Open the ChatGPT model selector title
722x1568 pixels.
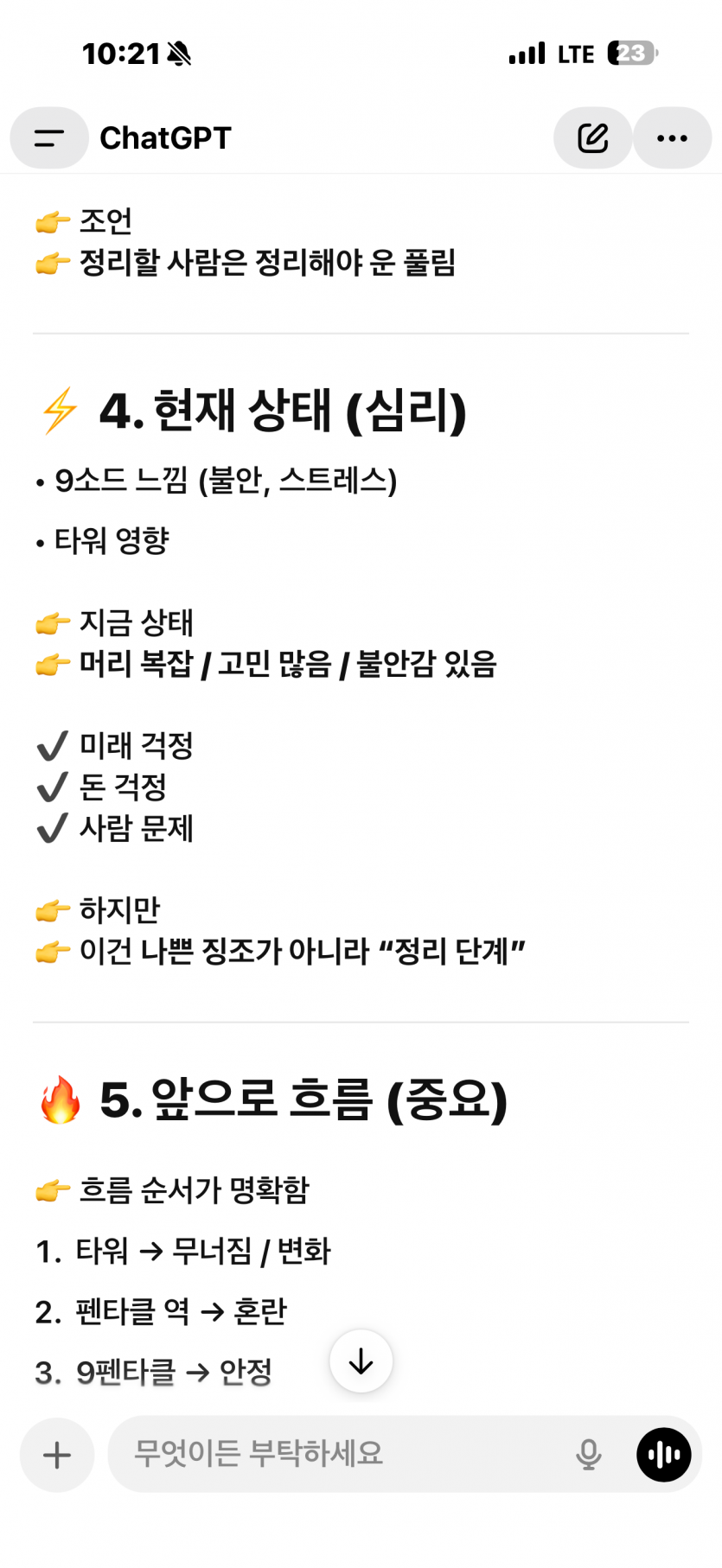(165, 138)
